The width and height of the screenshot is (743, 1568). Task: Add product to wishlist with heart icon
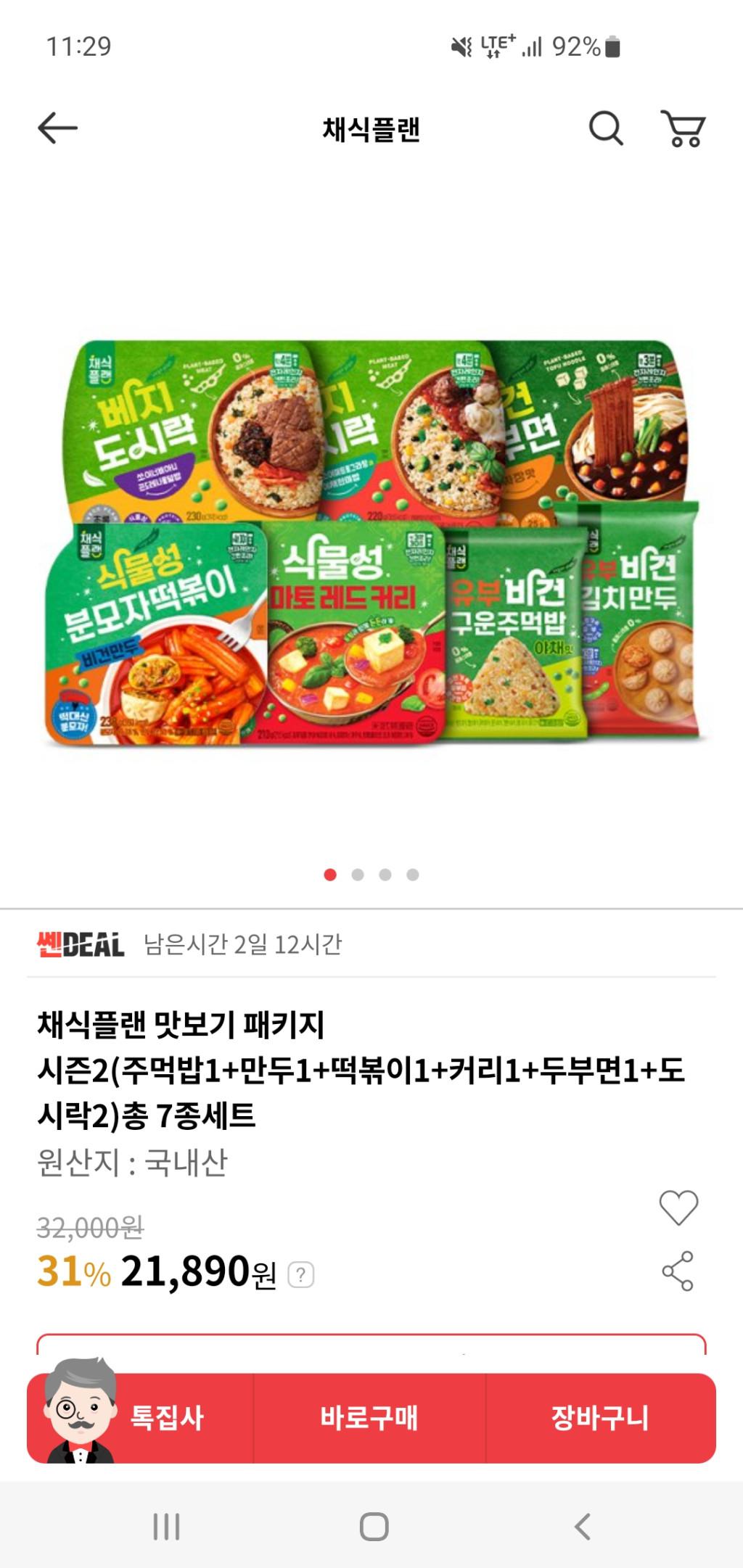click(x=678, y=1208)
